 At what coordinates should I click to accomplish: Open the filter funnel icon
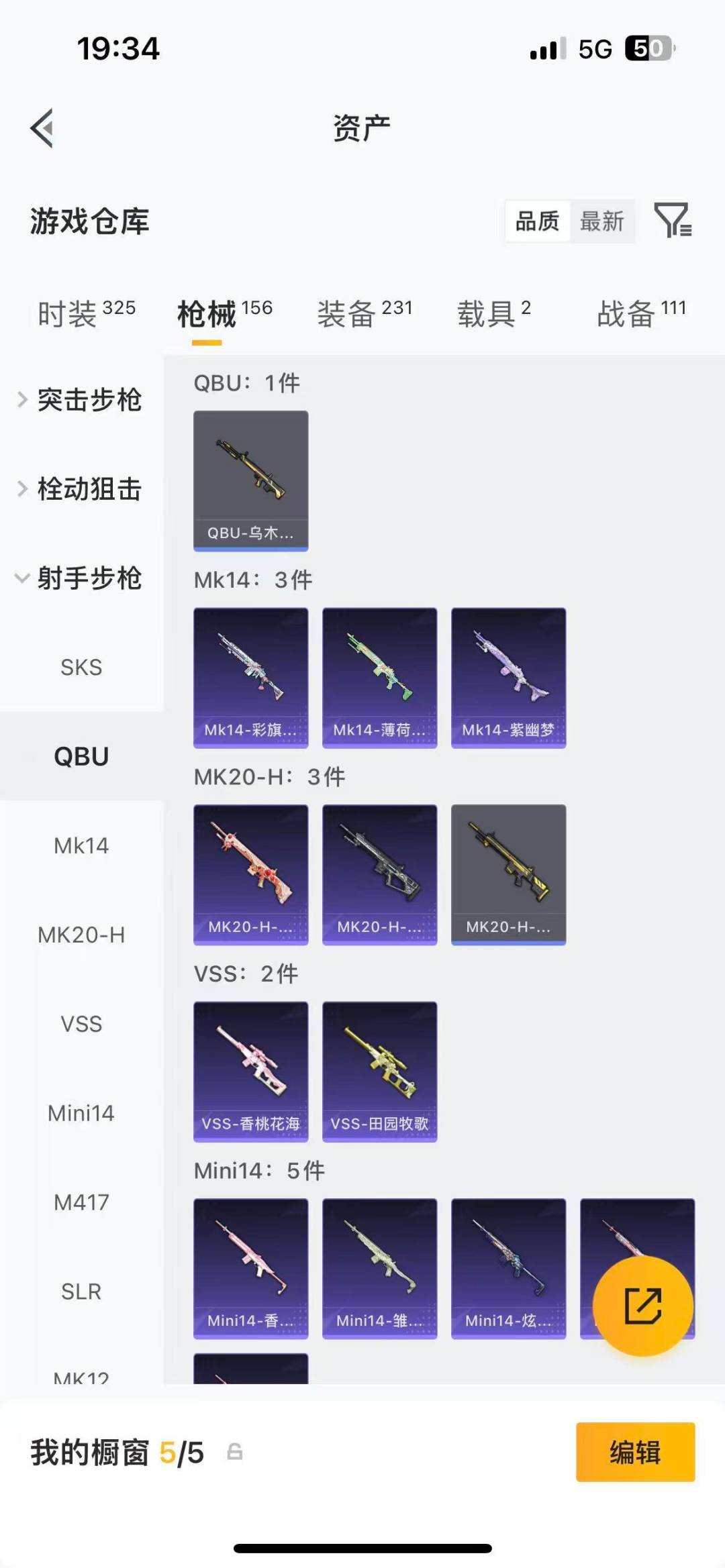(673, 220)
